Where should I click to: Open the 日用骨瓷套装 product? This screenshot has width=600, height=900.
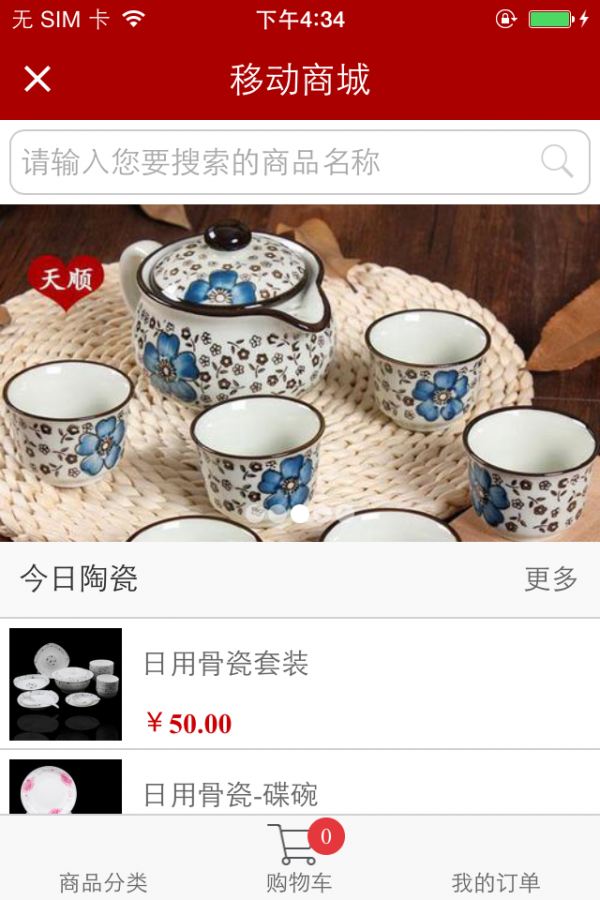pyautogui.click(x=300, y=685)
